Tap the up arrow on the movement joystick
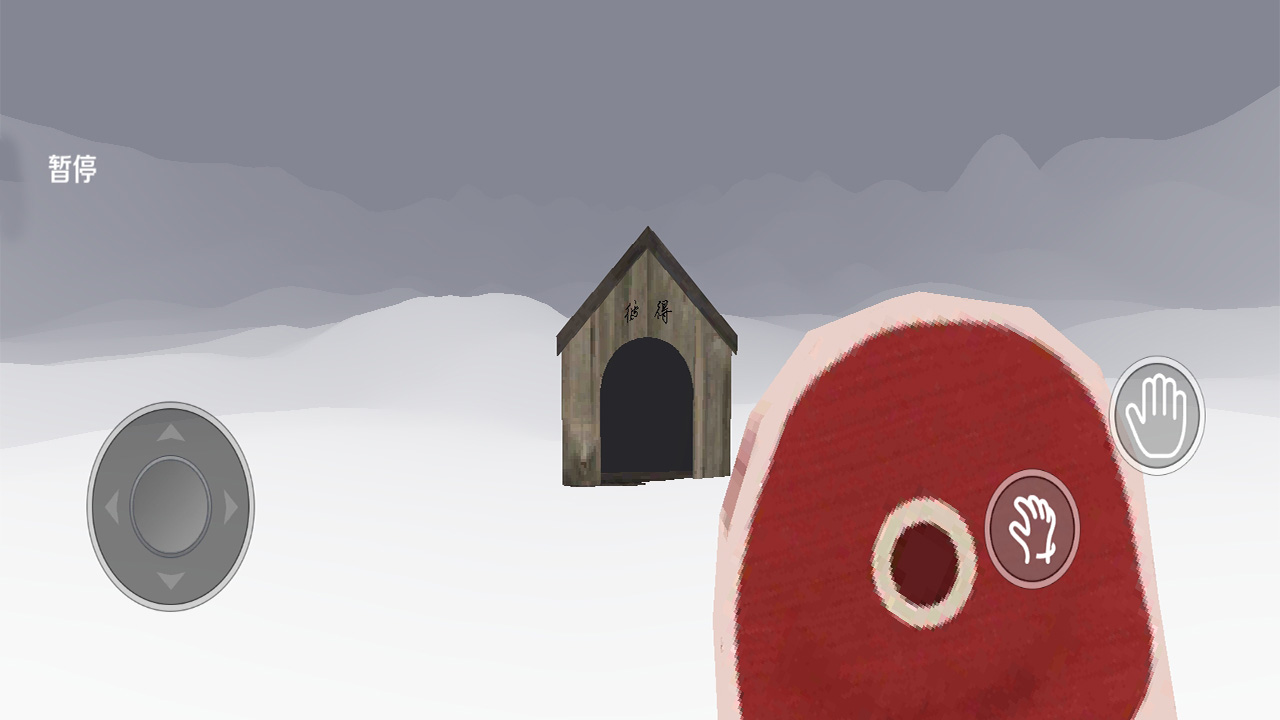The image size is (1280, 720). click(x=171, y=433)
